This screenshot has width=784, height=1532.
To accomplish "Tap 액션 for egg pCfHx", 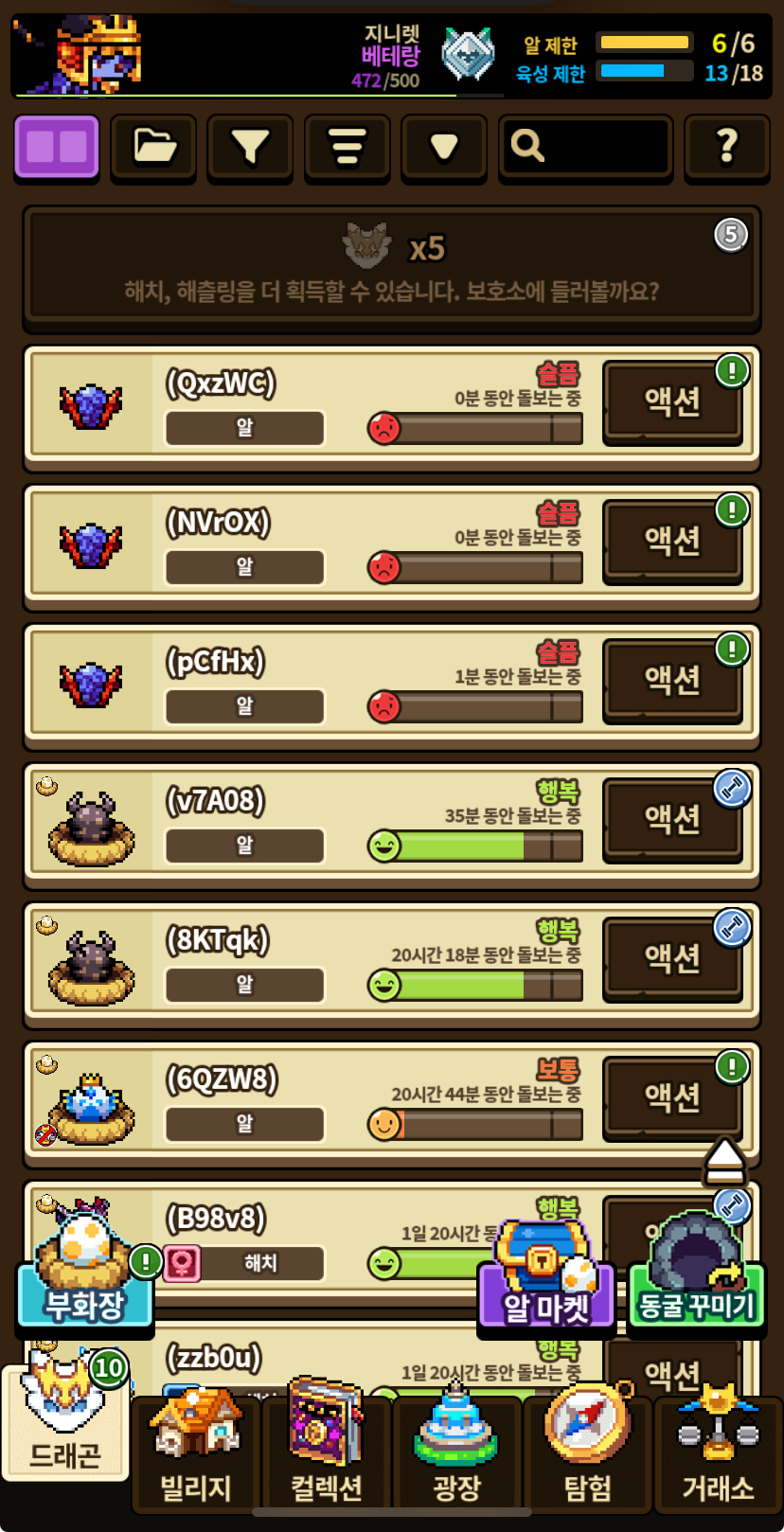I will point(672,681).
